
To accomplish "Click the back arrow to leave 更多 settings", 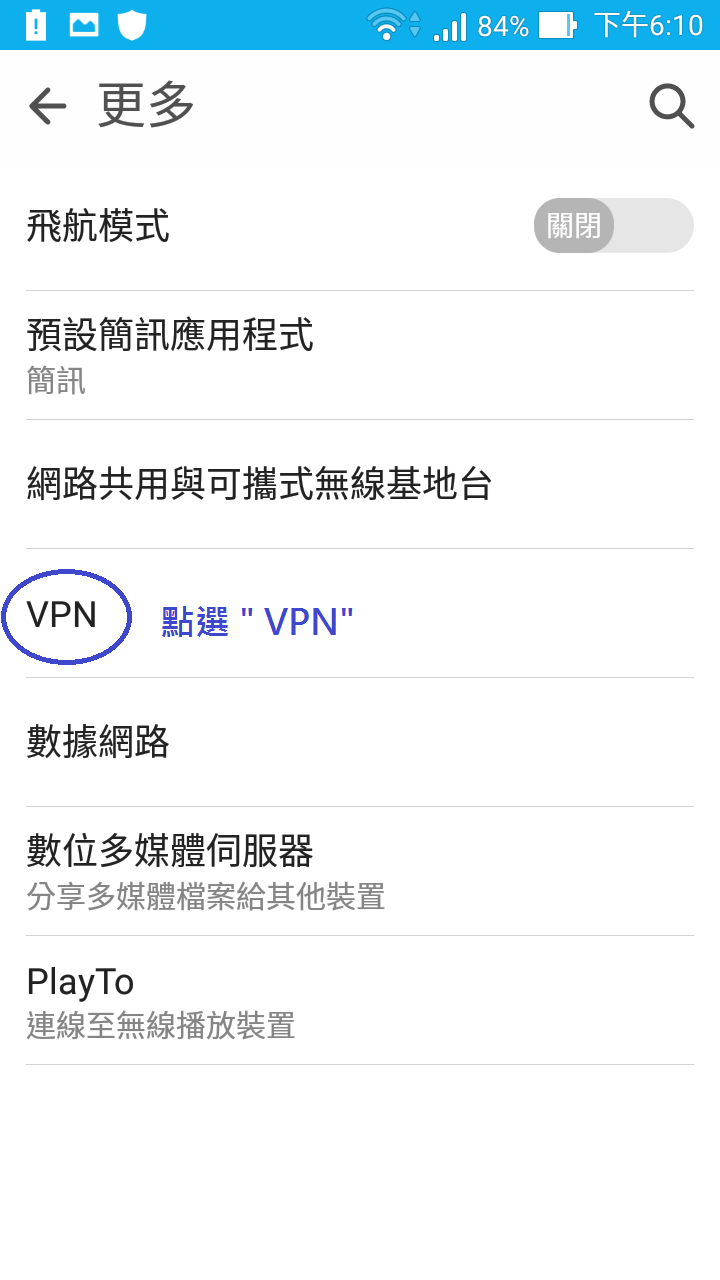I will coord(47,105).
